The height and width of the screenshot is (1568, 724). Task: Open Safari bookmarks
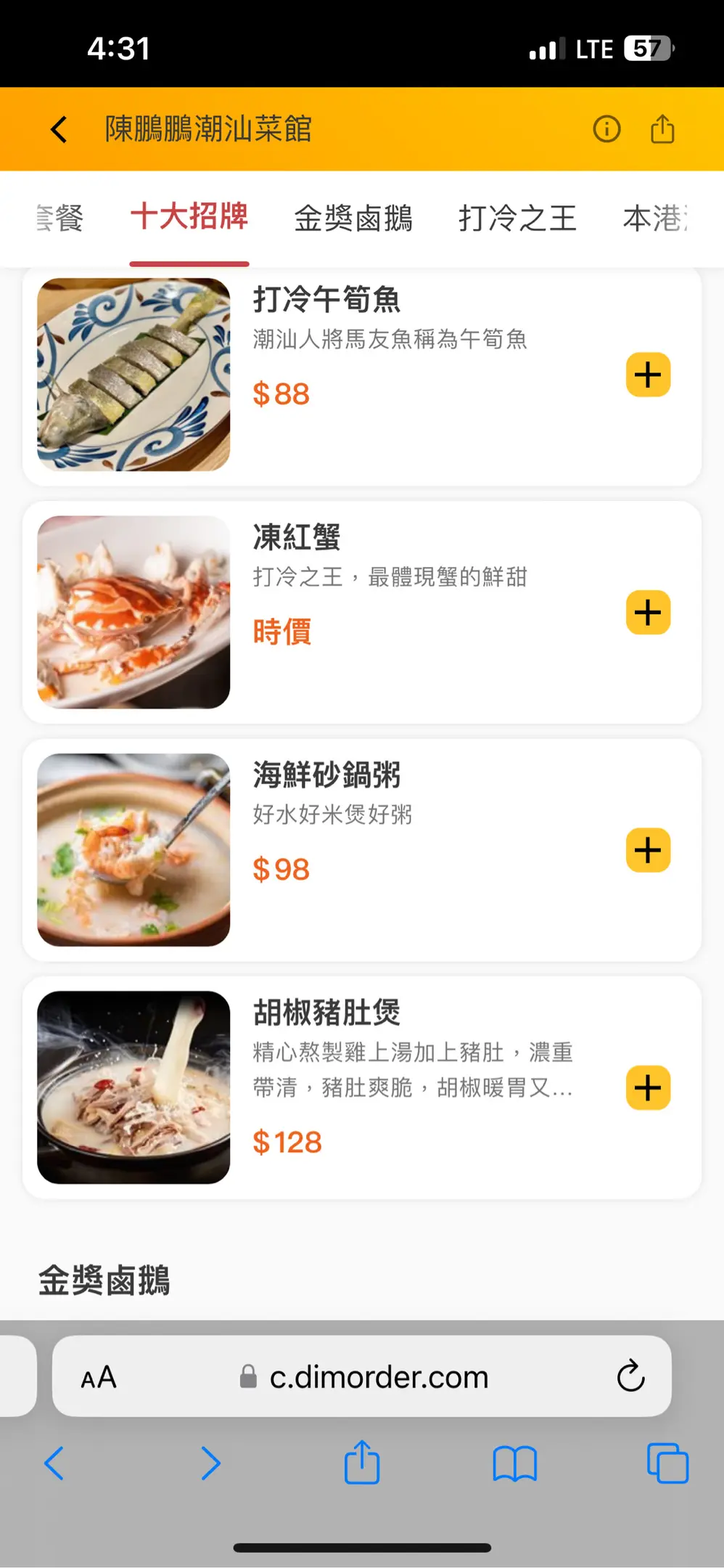pos(514,1463)
